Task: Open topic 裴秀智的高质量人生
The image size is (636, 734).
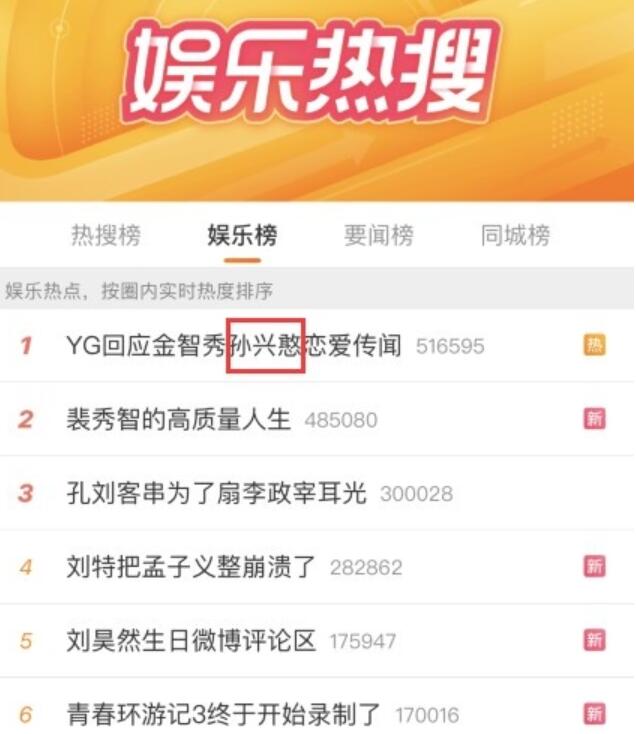Action: [x=178, y=419]
